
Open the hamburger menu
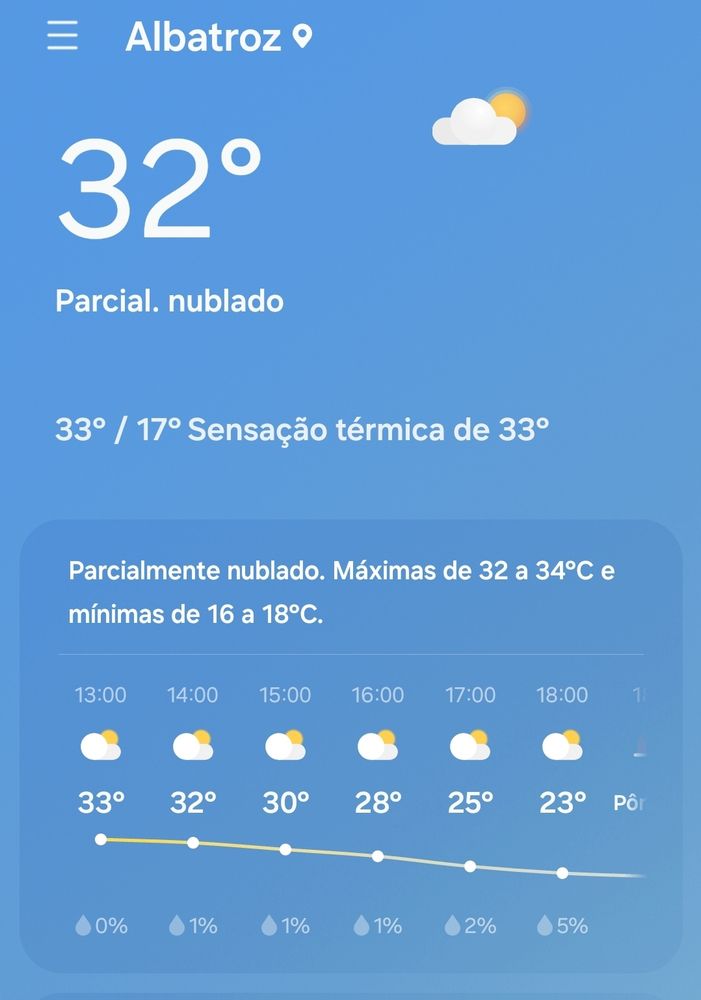[x=63, y=36]
